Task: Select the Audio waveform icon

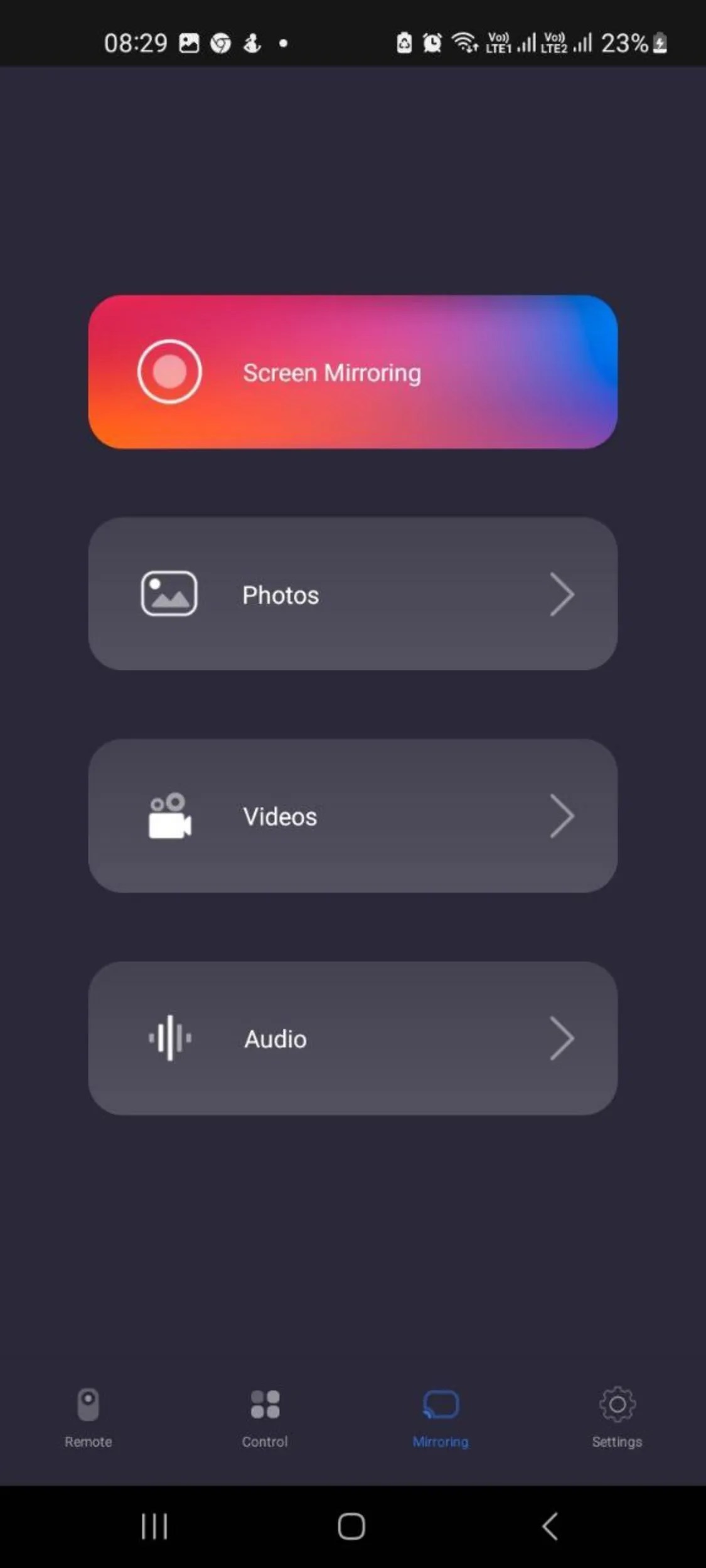Action: [169, 1038]
